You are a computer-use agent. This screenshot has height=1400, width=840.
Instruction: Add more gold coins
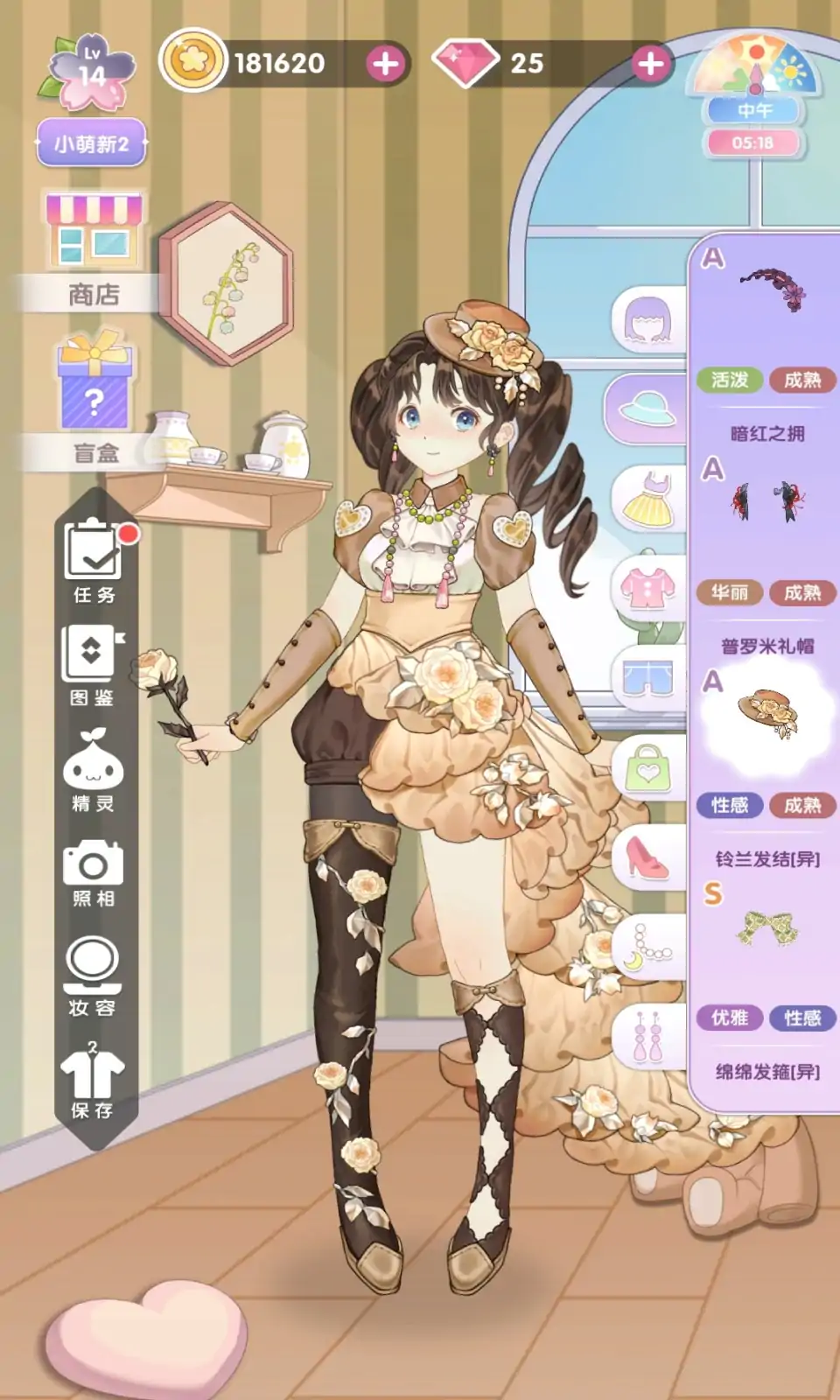385,63
